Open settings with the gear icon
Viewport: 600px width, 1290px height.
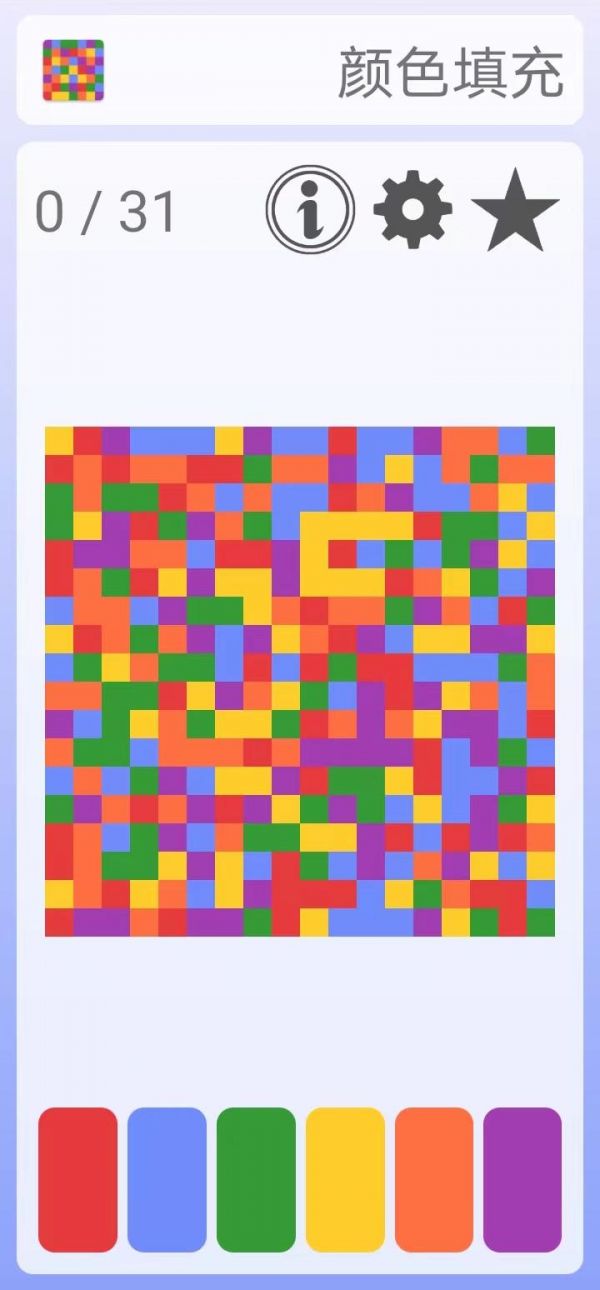tap(413, 210)
